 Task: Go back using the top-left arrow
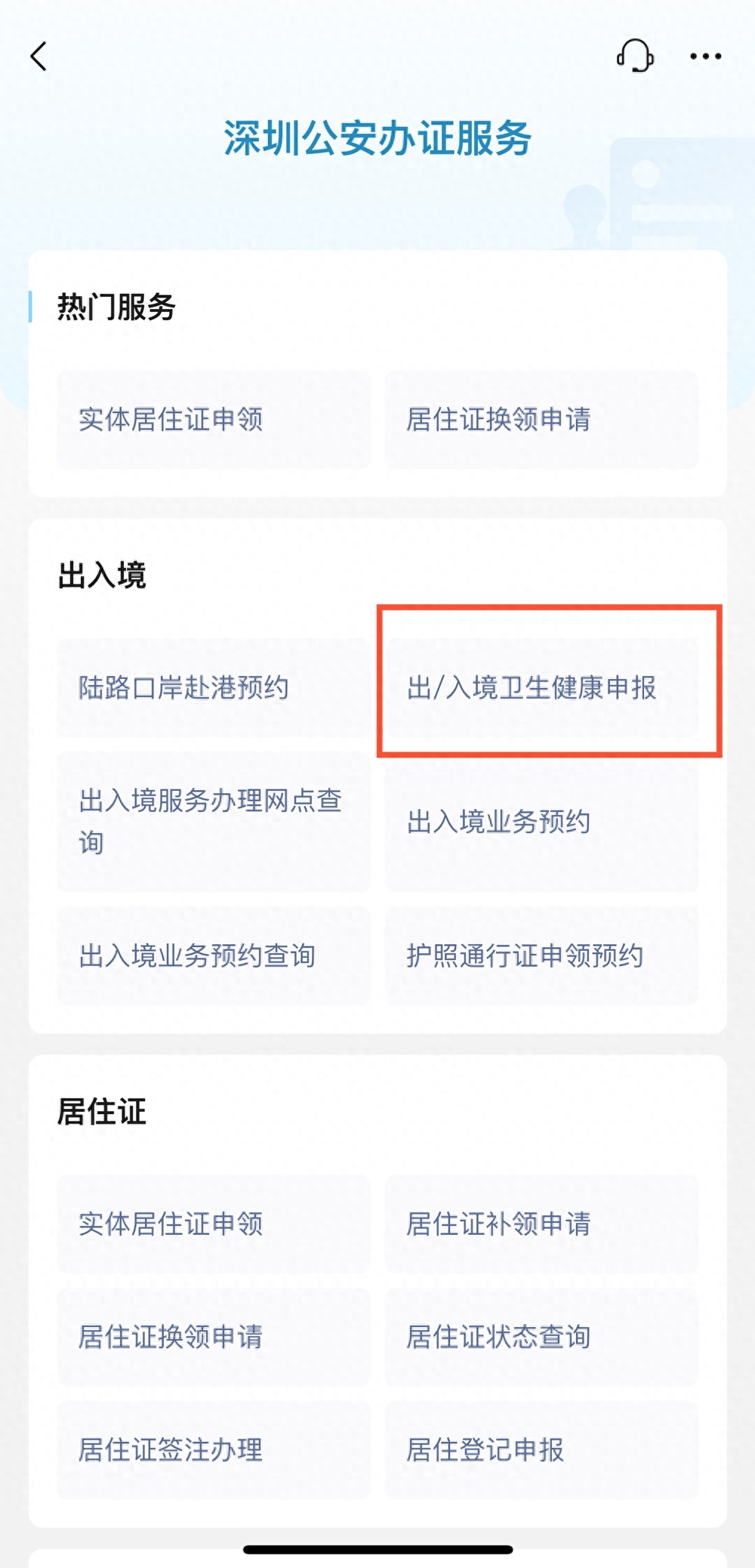39,57
